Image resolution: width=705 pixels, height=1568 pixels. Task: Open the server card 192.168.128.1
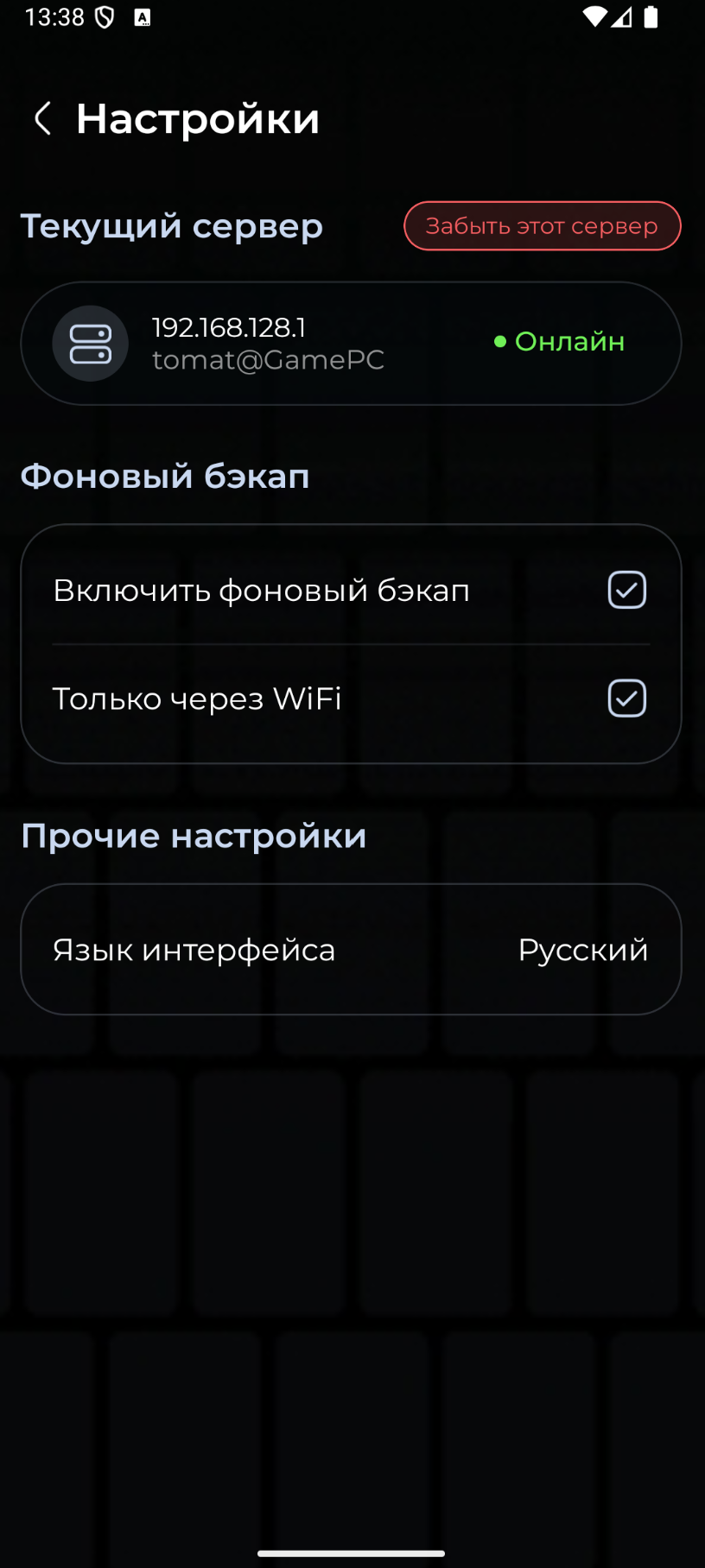[x=350, y=344]
